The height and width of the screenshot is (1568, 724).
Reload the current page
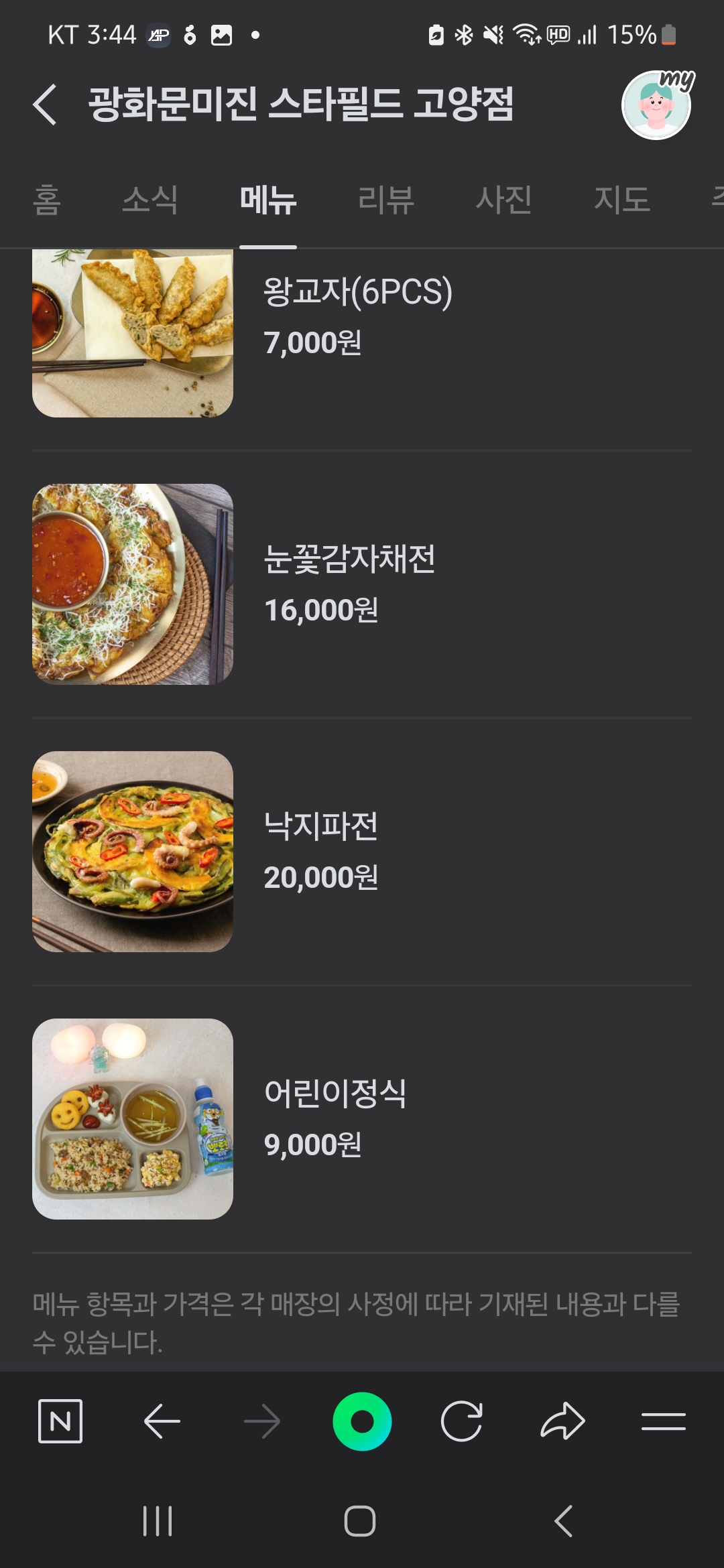(462, 1421)
